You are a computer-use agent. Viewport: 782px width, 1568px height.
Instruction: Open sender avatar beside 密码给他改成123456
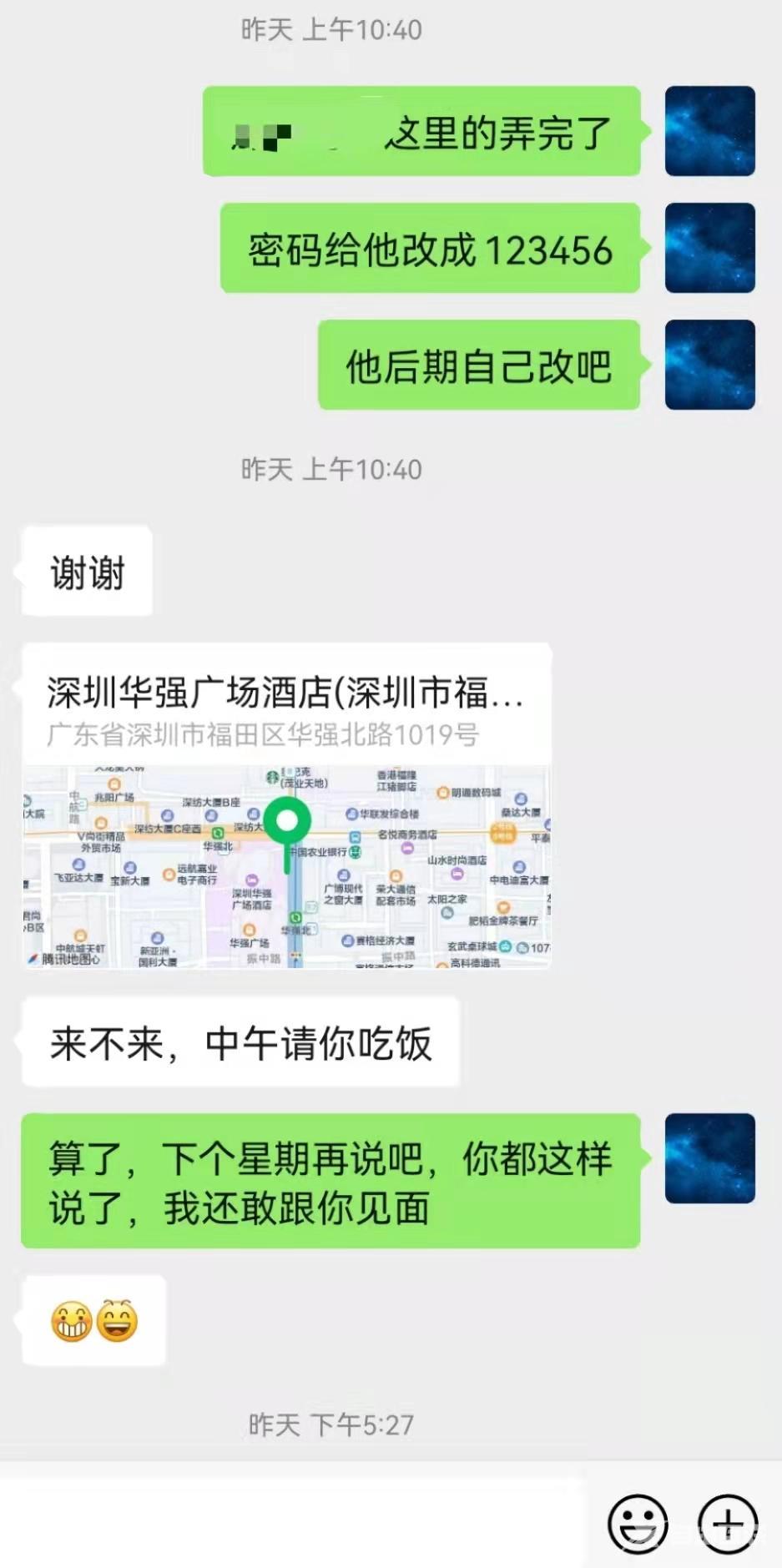(x=709, y=248)
